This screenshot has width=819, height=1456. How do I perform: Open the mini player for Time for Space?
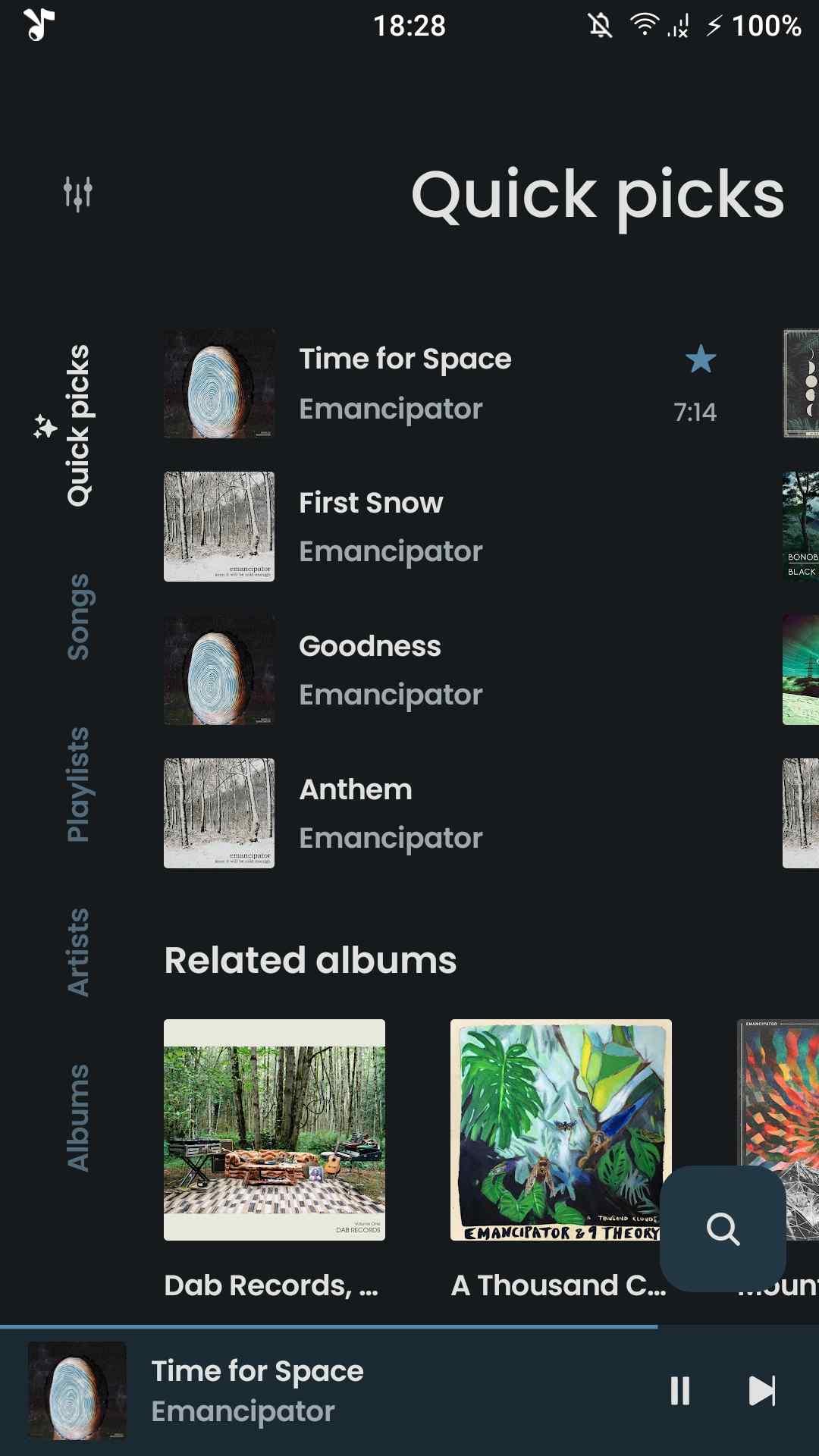tap(303, 1391)
